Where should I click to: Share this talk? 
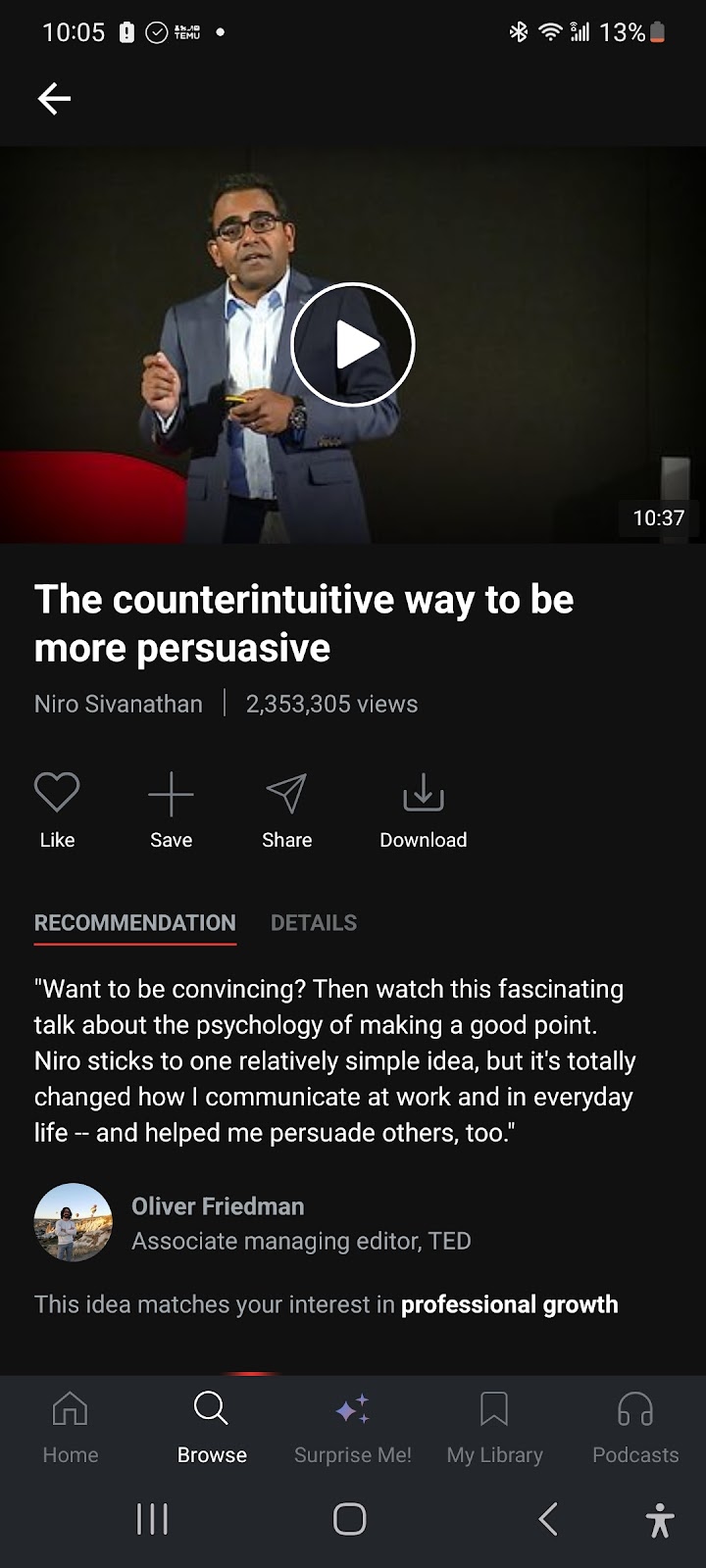(286, 809)
